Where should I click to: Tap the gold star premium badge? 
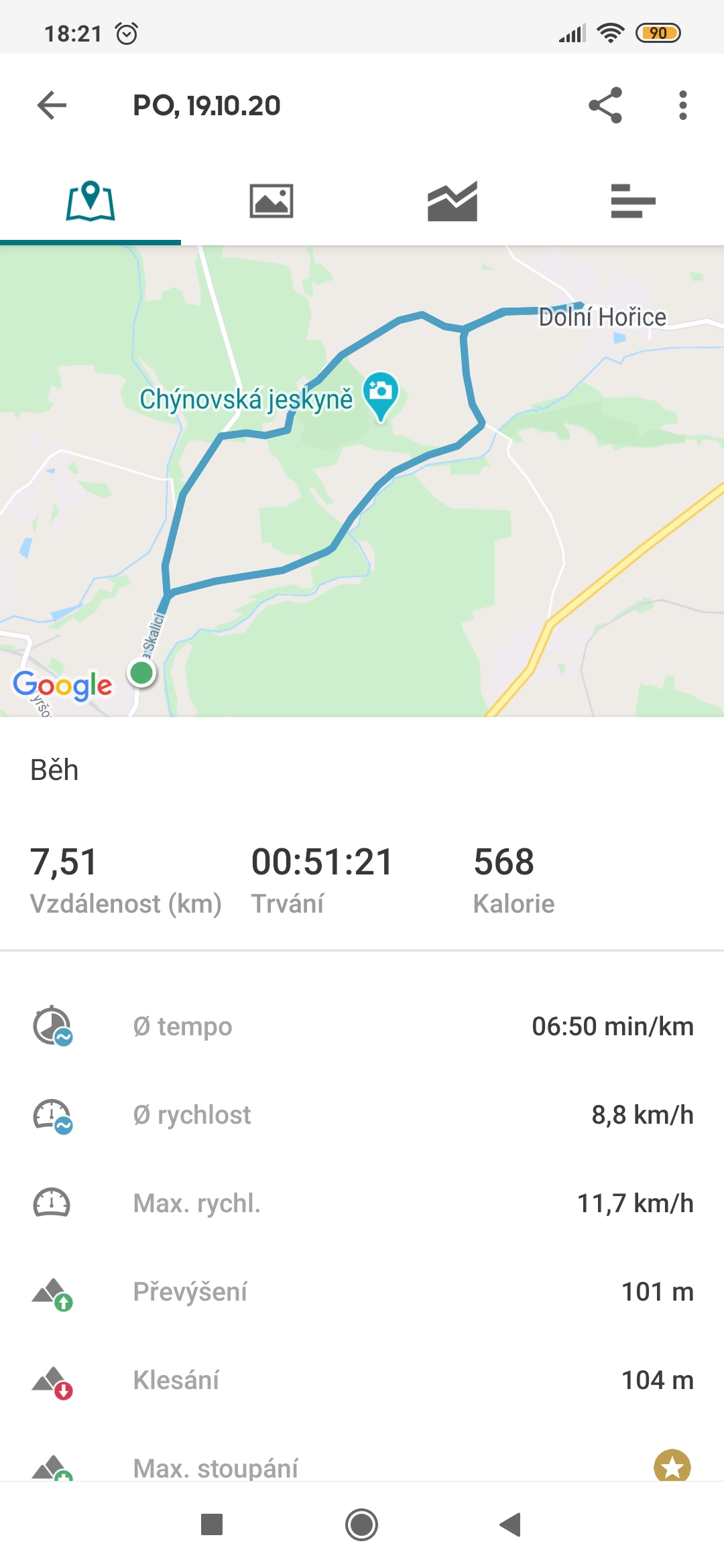[x=672, y=1466]
